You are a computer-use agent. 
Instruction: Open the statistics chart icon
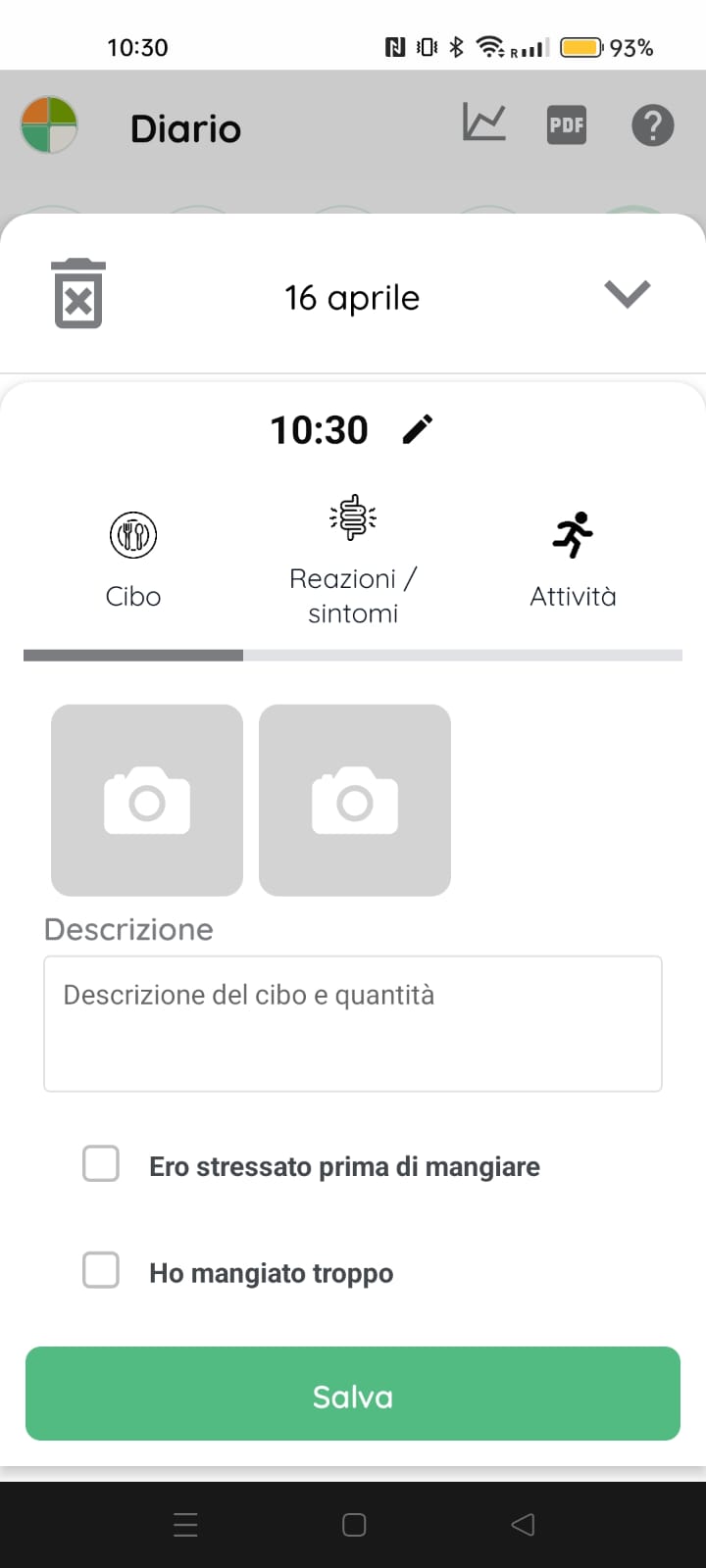[x=484, y=124]
